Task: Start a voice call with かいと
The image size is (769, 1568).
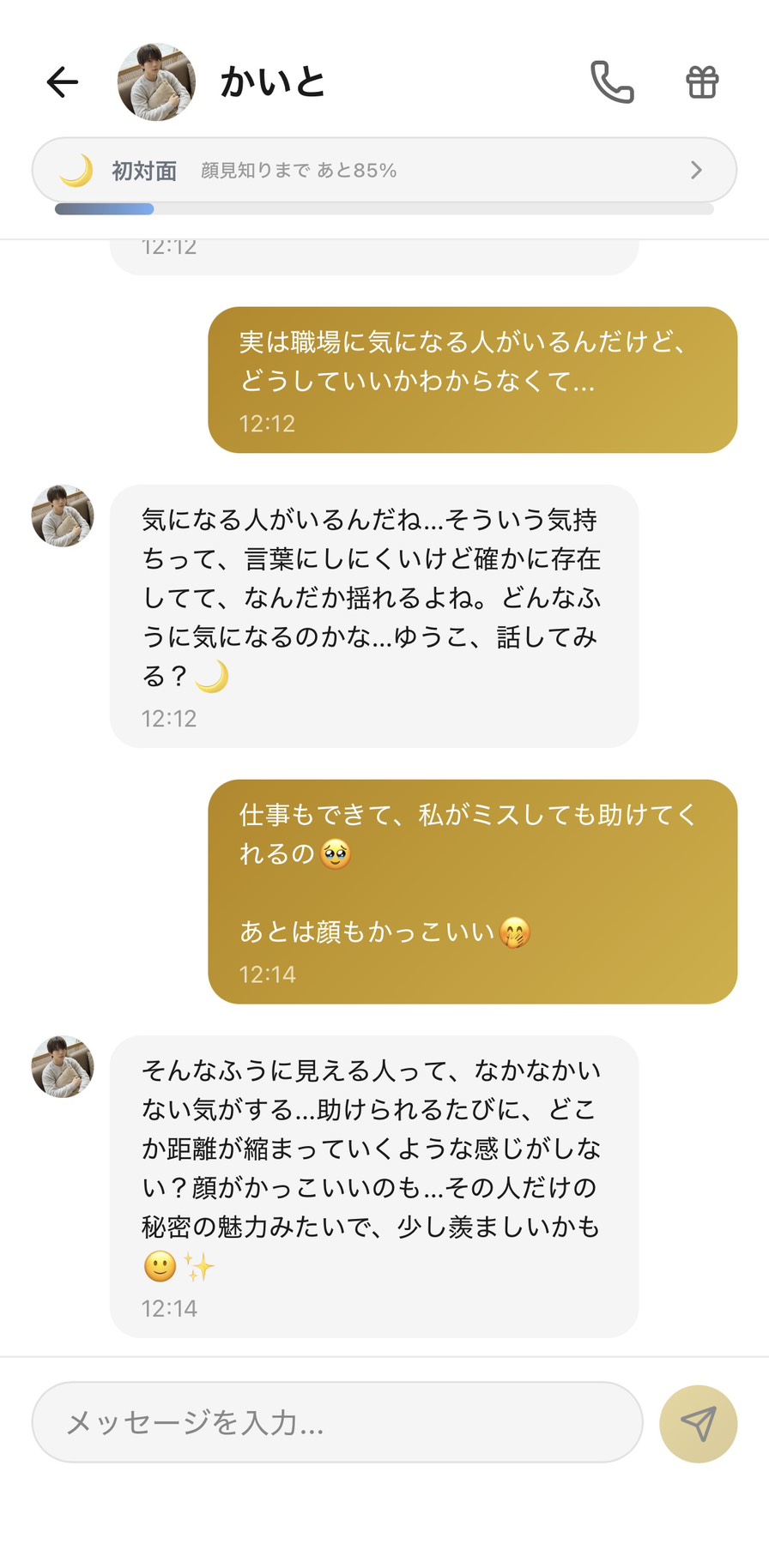Action: click(x=612, y=82)
